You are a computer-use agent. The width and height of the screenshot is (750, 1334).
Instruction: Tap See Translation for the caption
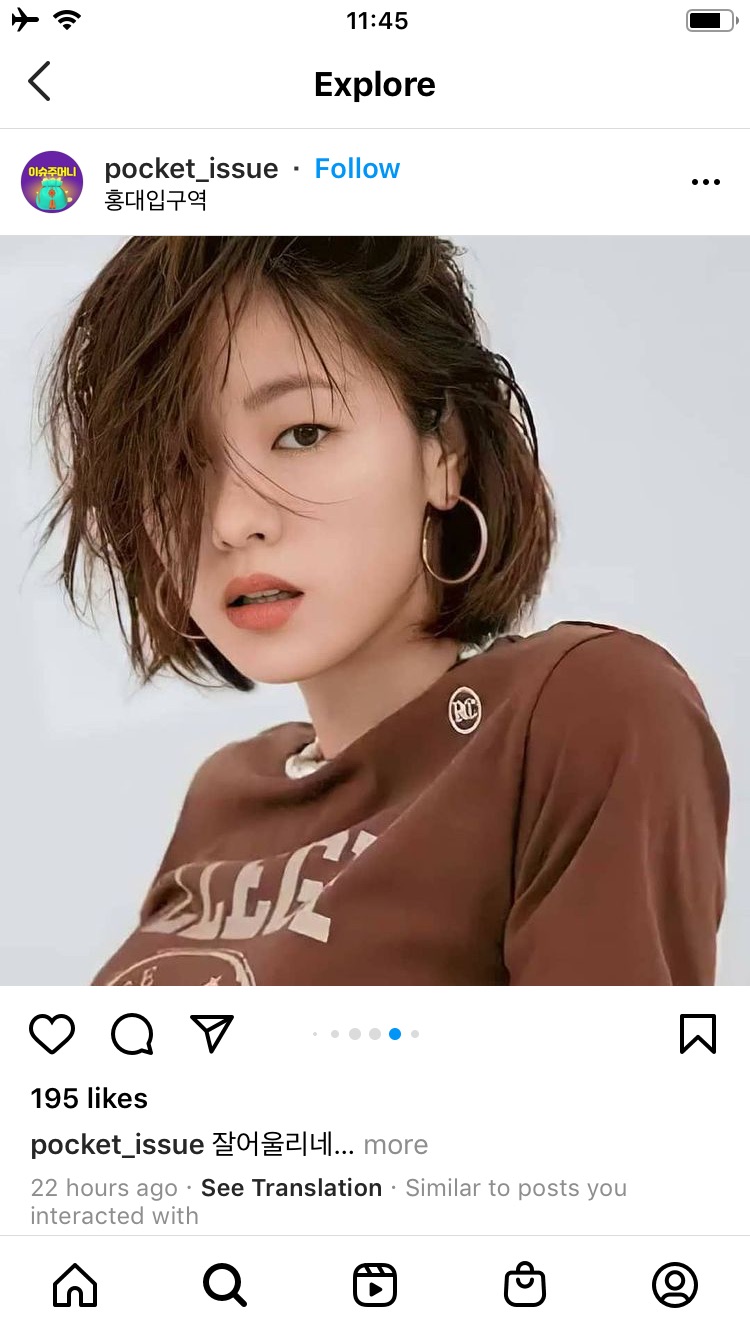291,1188
